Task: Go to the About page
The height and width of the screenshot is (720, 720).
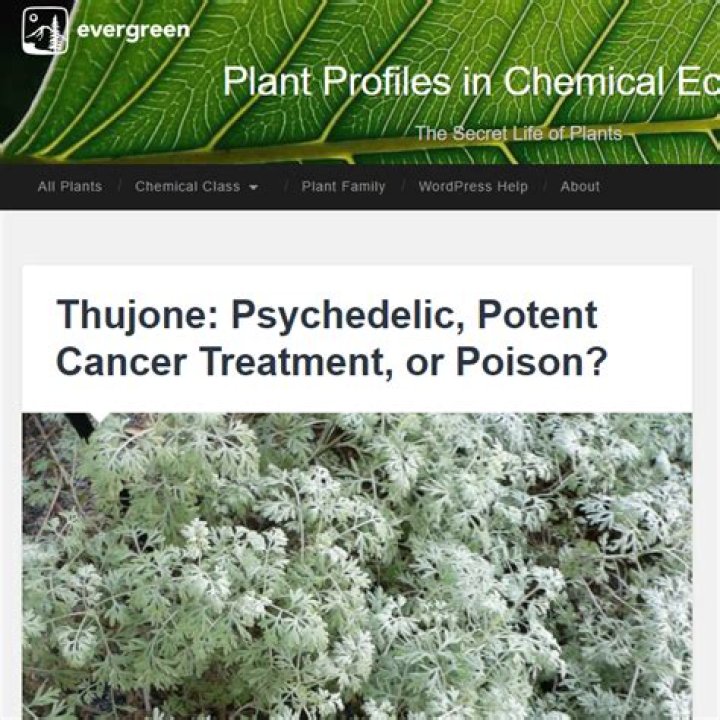Action: [580, 186]
